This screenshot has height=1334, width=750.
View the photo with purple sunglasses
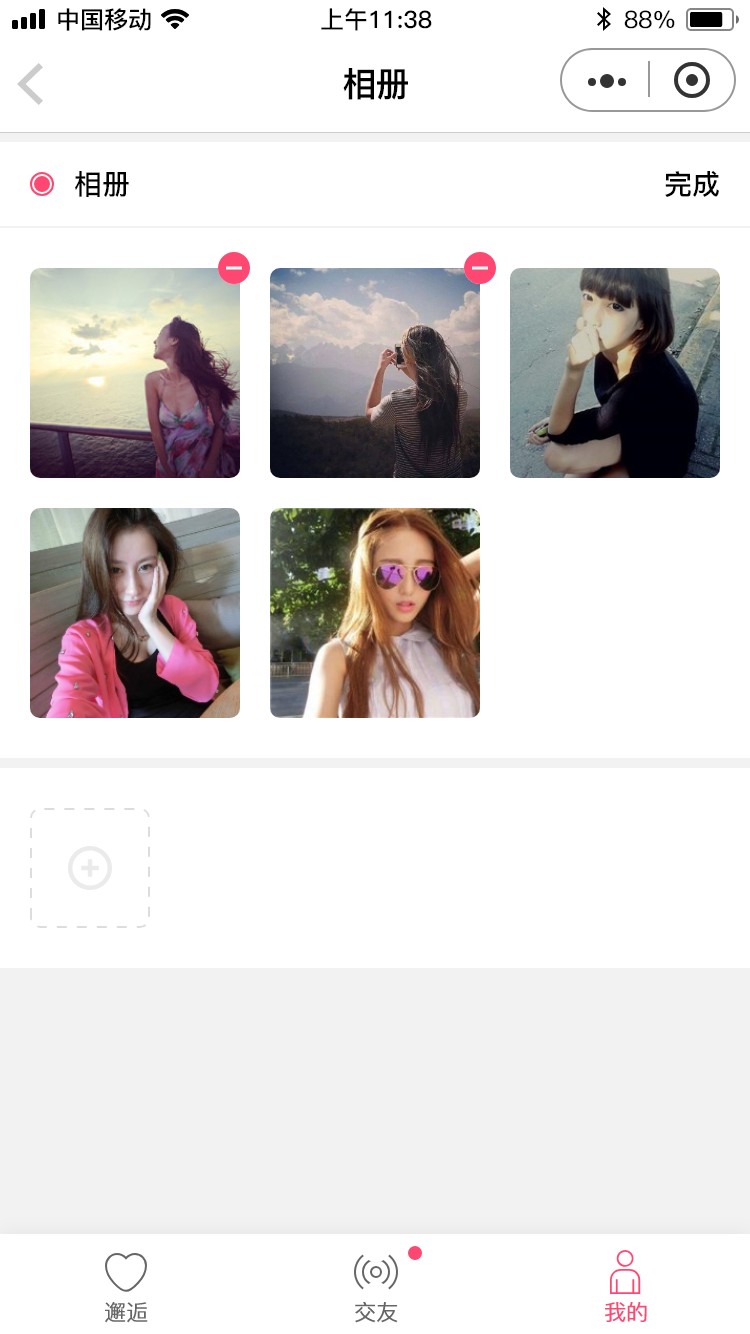(375, 613)
